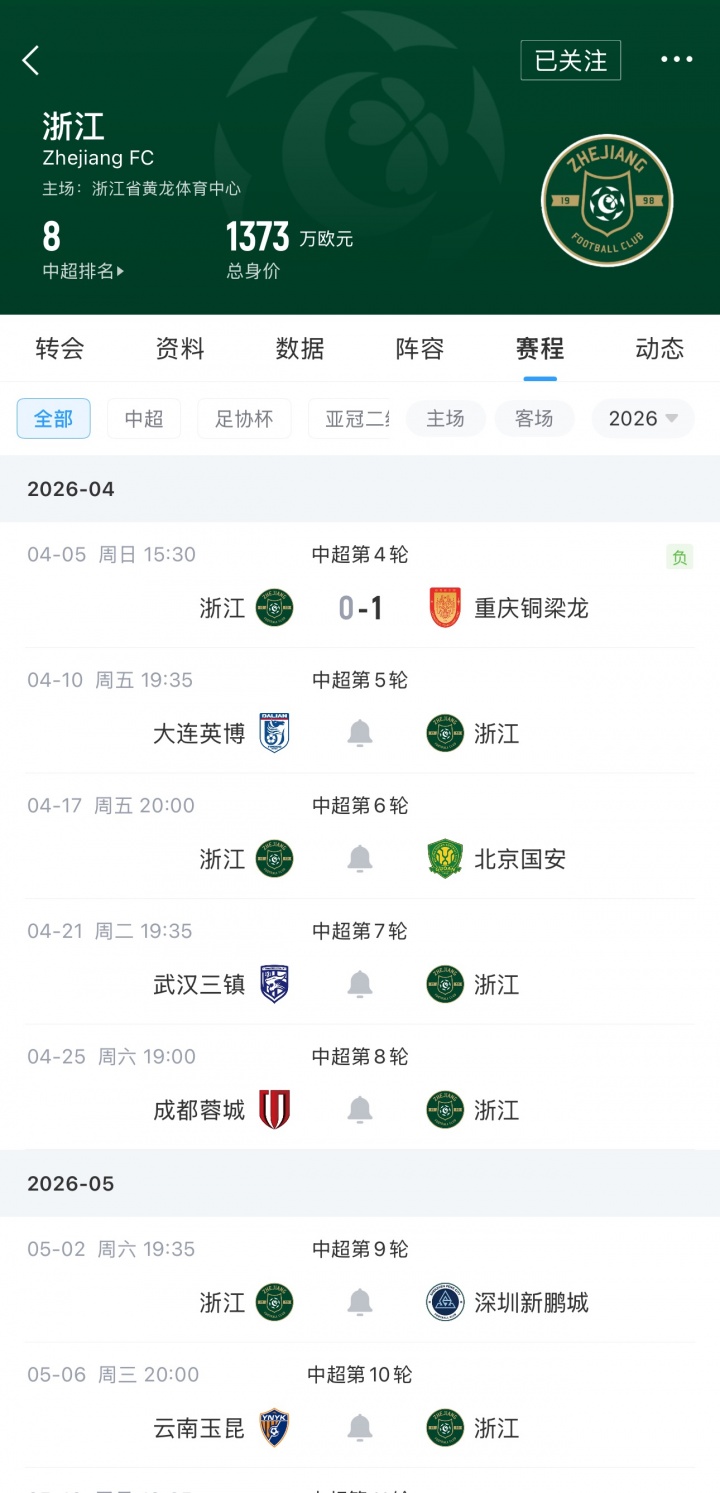Viewport: 720px width, 1493px height.
Task: Filter matches by 中超
Action: (144, 419)
